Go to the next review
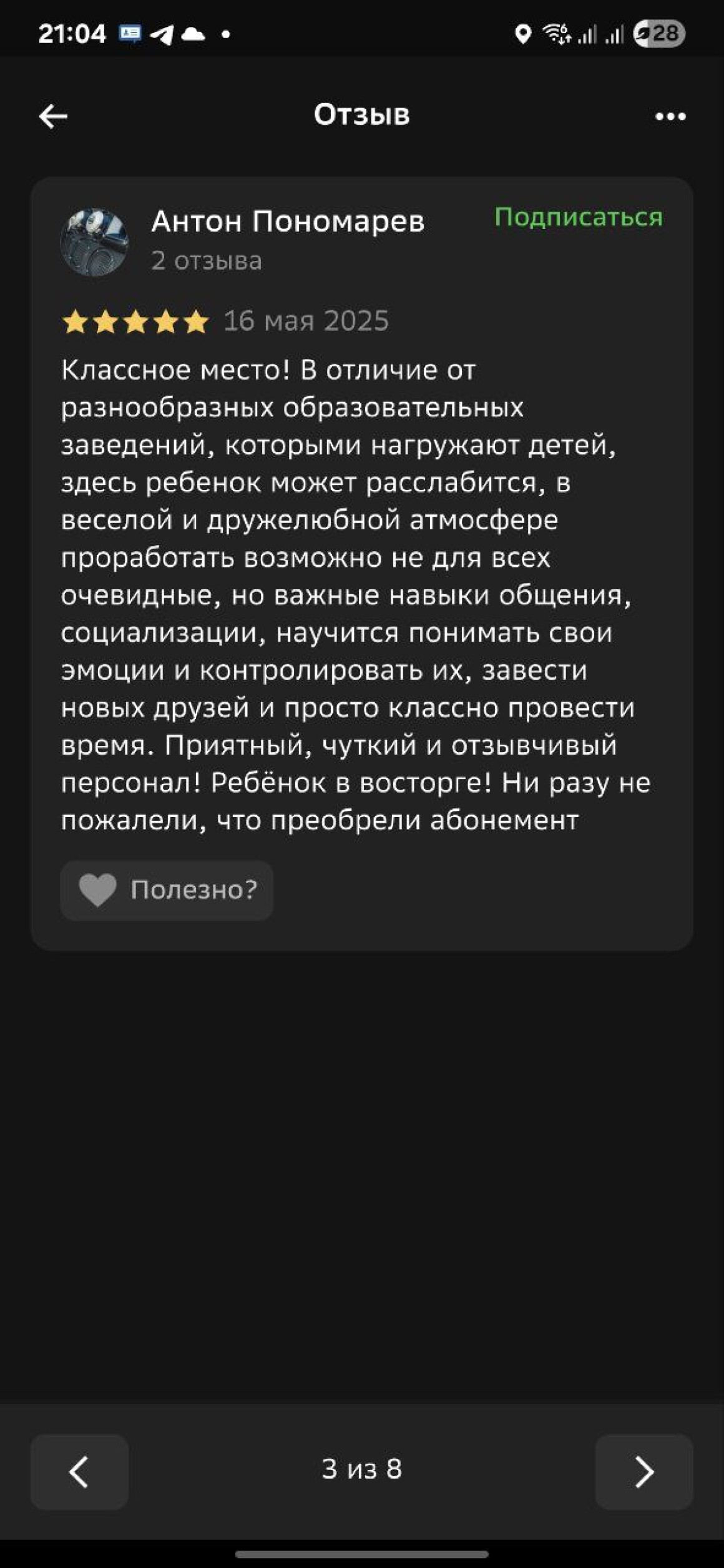The height and width of the screenshot is (1568, 724). pyautogui.click(x=643, y=1471)
